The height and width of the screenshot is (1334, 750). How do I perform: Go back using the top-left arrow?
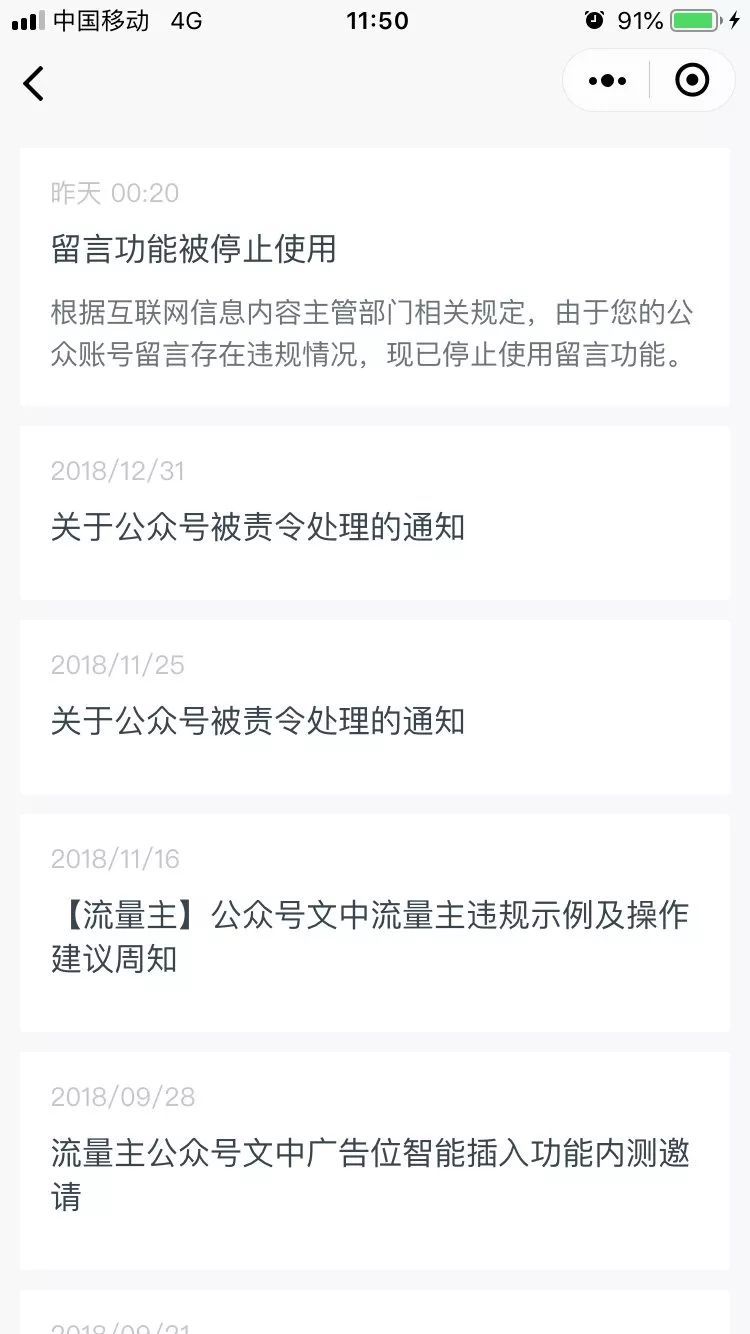[x=34, y=83]
